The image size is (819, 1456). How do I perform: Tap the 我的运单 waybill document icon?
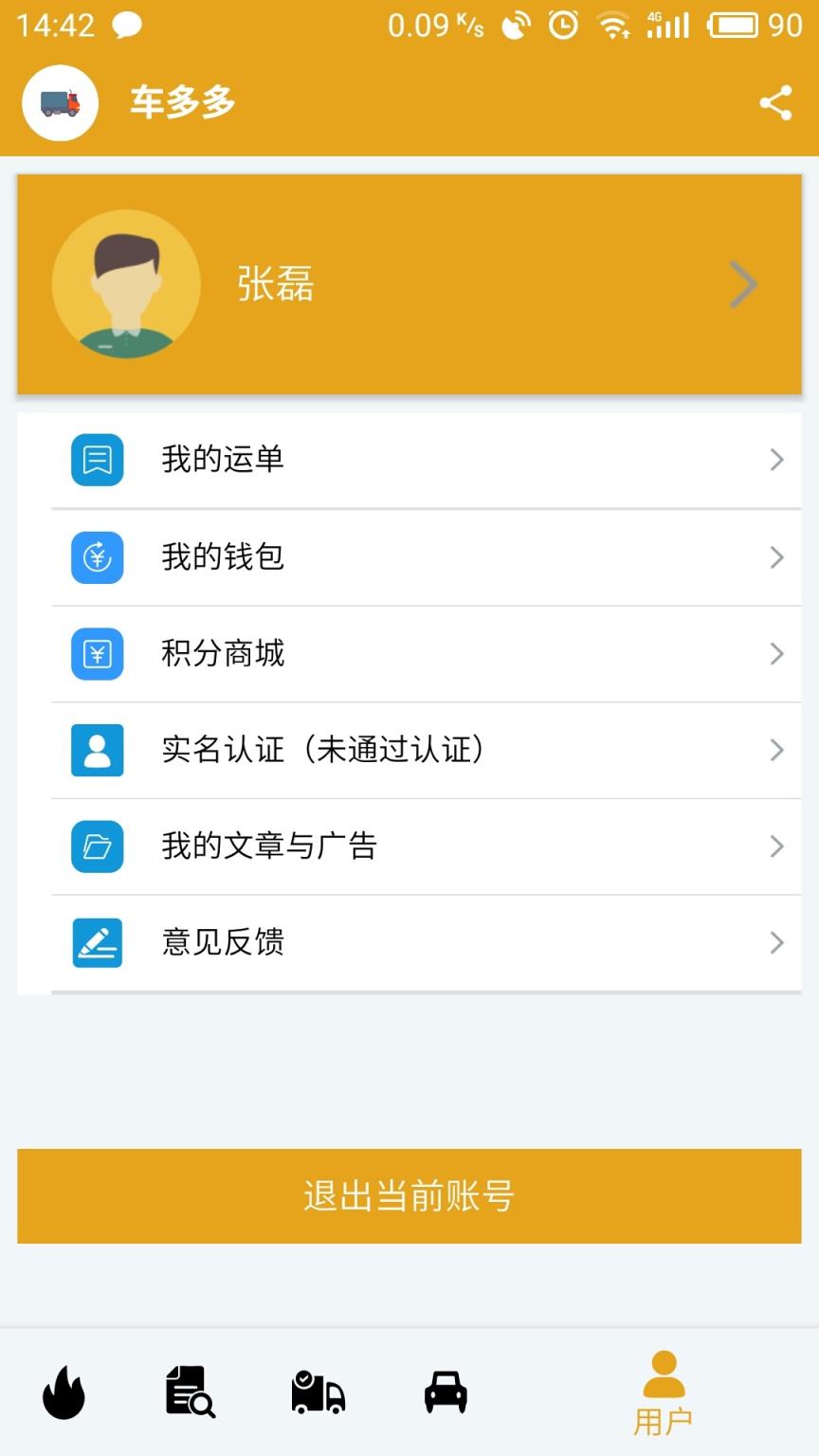coord(97,461)
